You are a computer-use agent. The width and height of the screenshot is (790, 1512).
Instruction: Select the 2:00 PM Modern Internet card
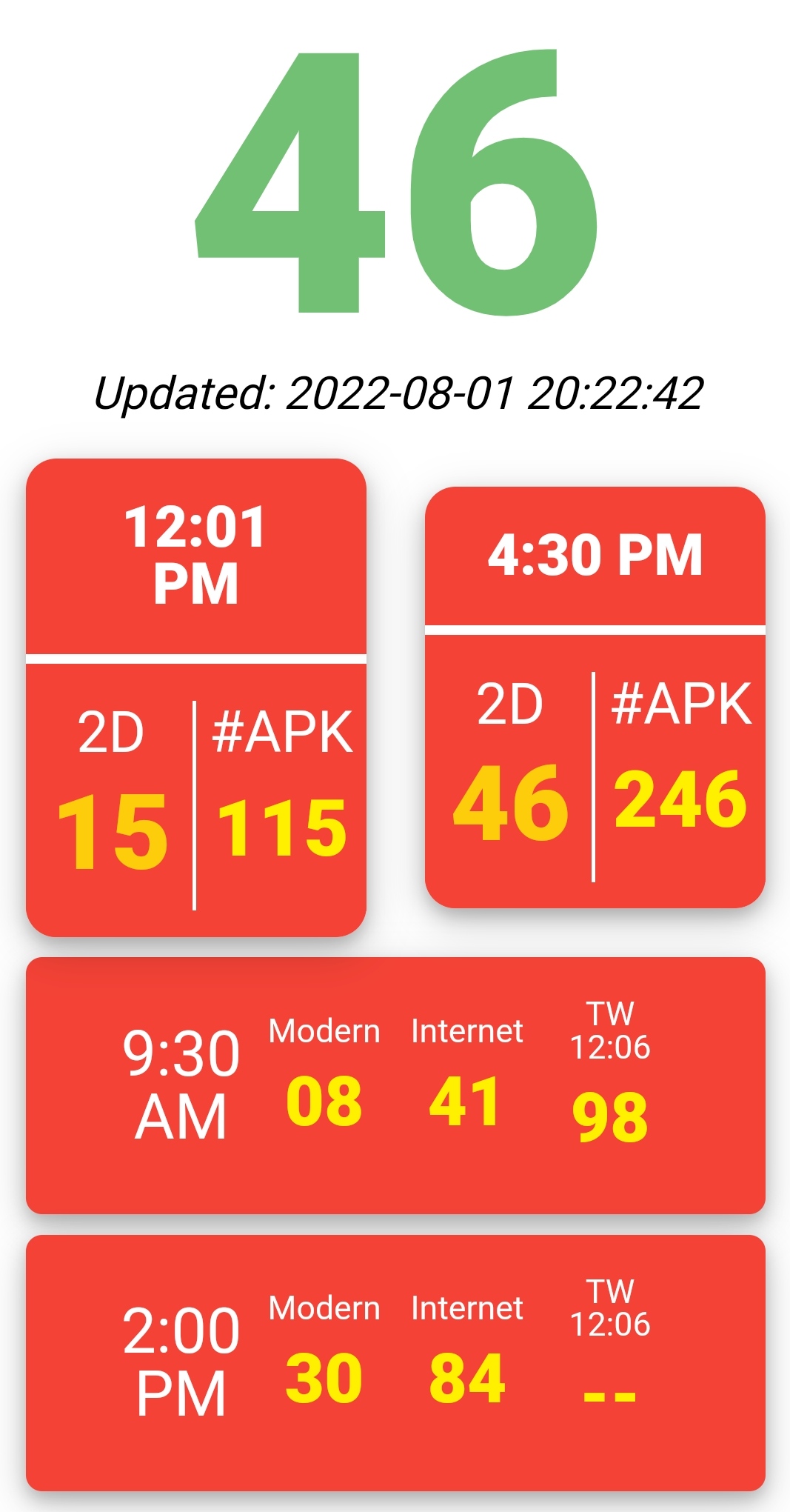[x=395, y=1362]
